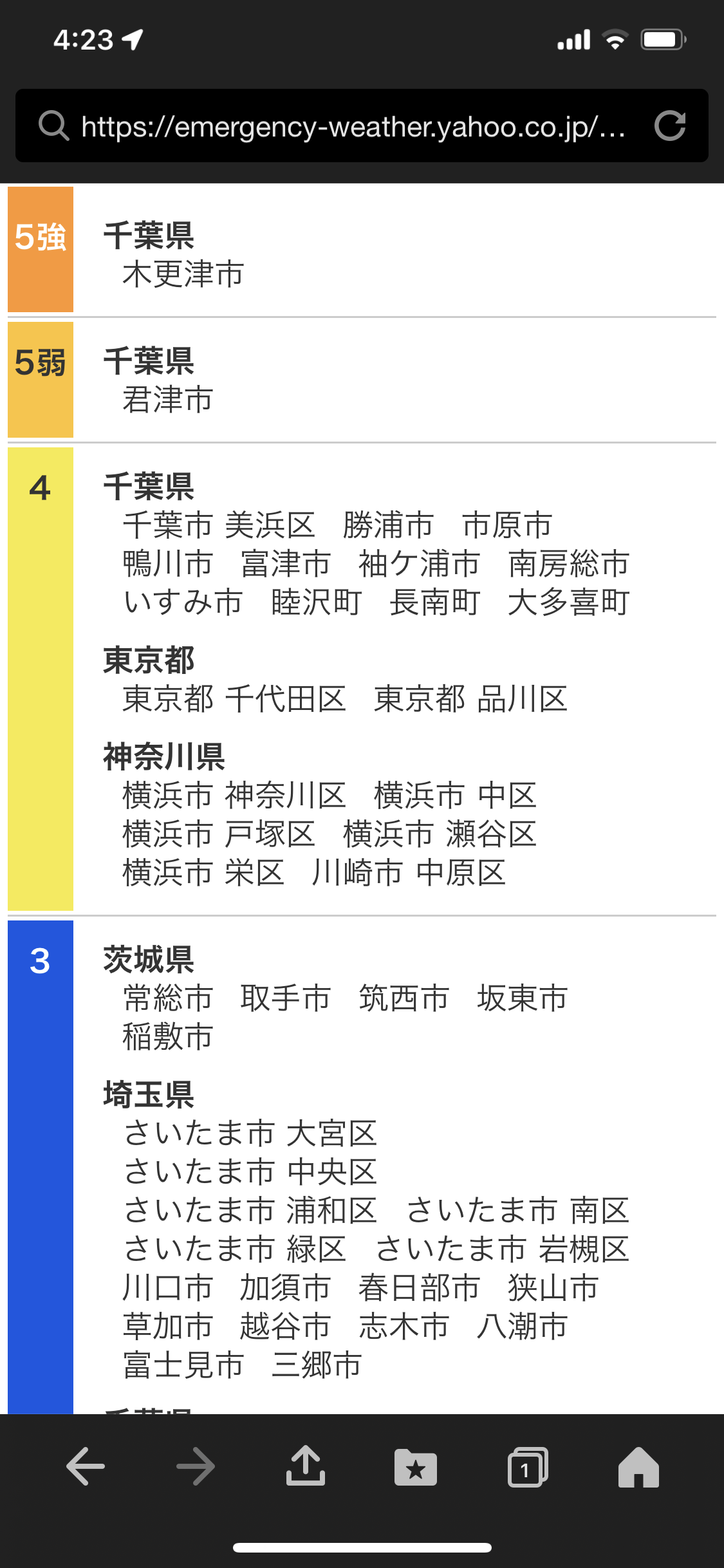Go back to the previous page
This screenshot has height=1568, width=724.
click(x=86, y=1467)
